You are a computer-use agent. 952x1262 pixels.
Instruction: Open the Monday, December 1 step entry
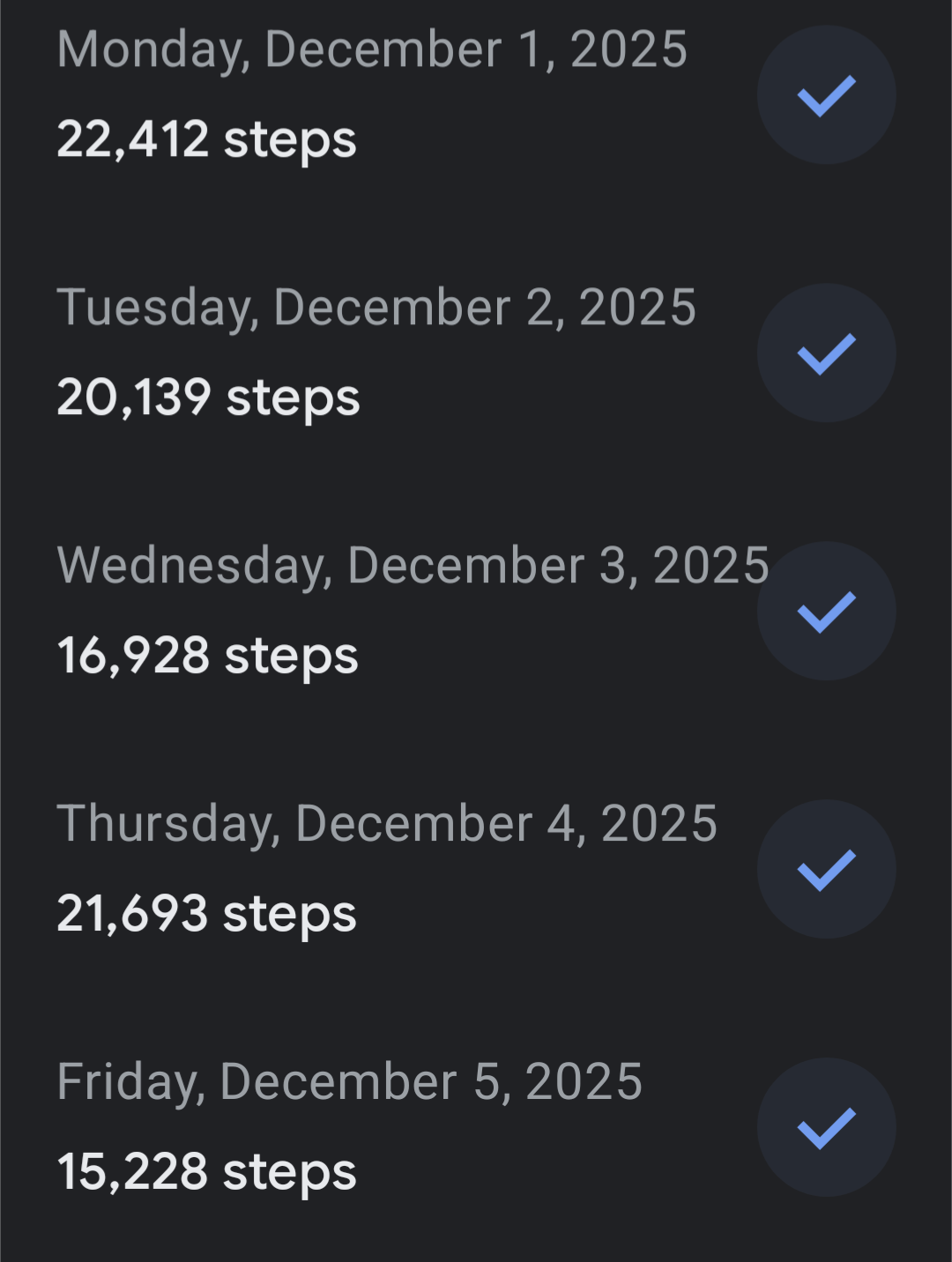(x=370, y=95)
